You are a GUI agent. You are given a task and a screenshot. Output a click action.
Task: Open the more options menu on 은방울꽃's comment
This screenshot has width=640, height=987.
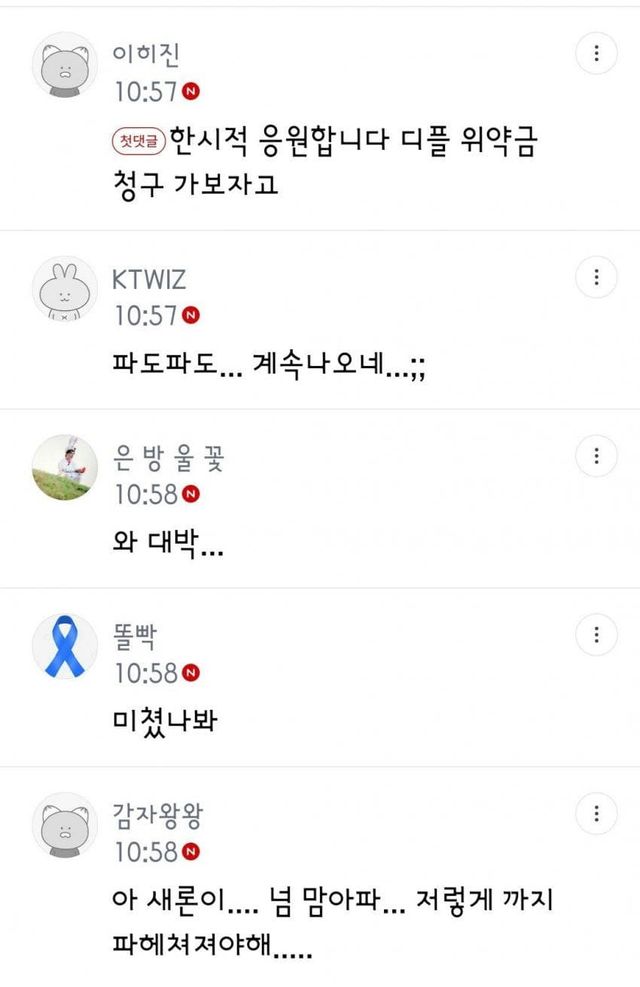[x=597, y=456]
